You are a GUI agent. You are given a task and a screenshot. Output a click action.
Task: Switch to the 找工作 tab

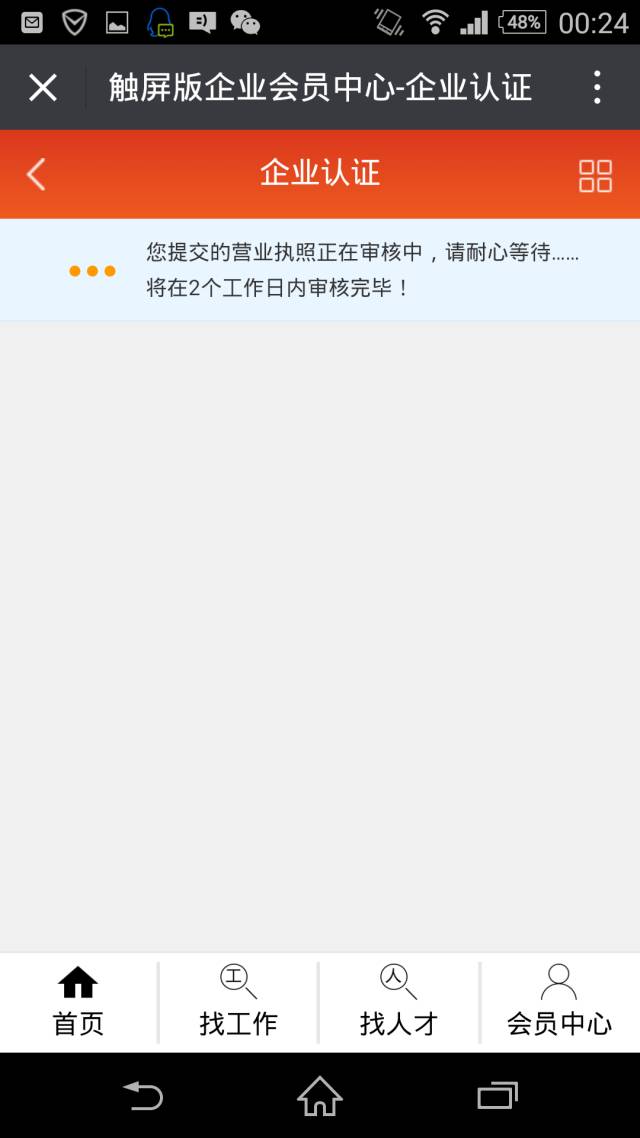(238, 1002)
